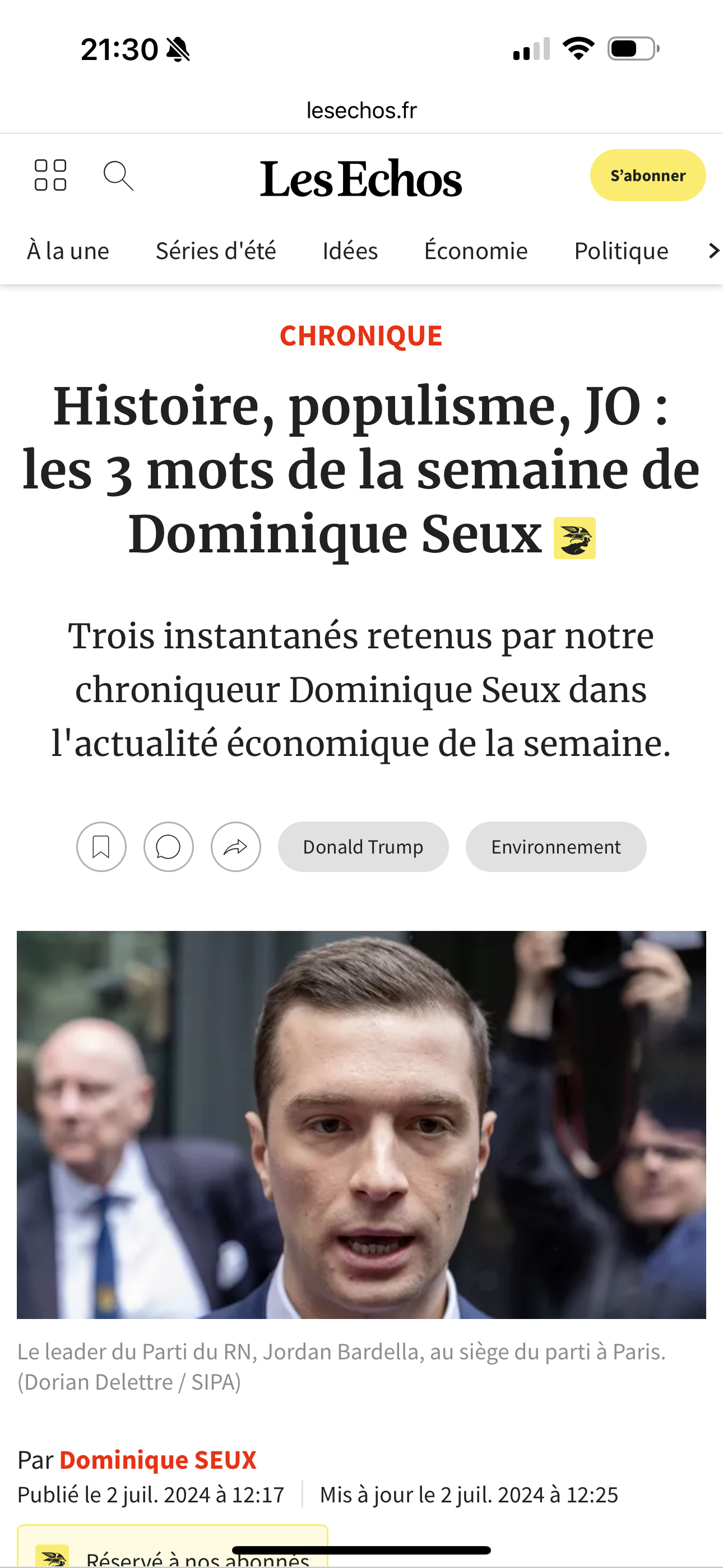Tap the lesechos.fr address bar
Screen dimensions: 723x1568
tap(361, 110)
